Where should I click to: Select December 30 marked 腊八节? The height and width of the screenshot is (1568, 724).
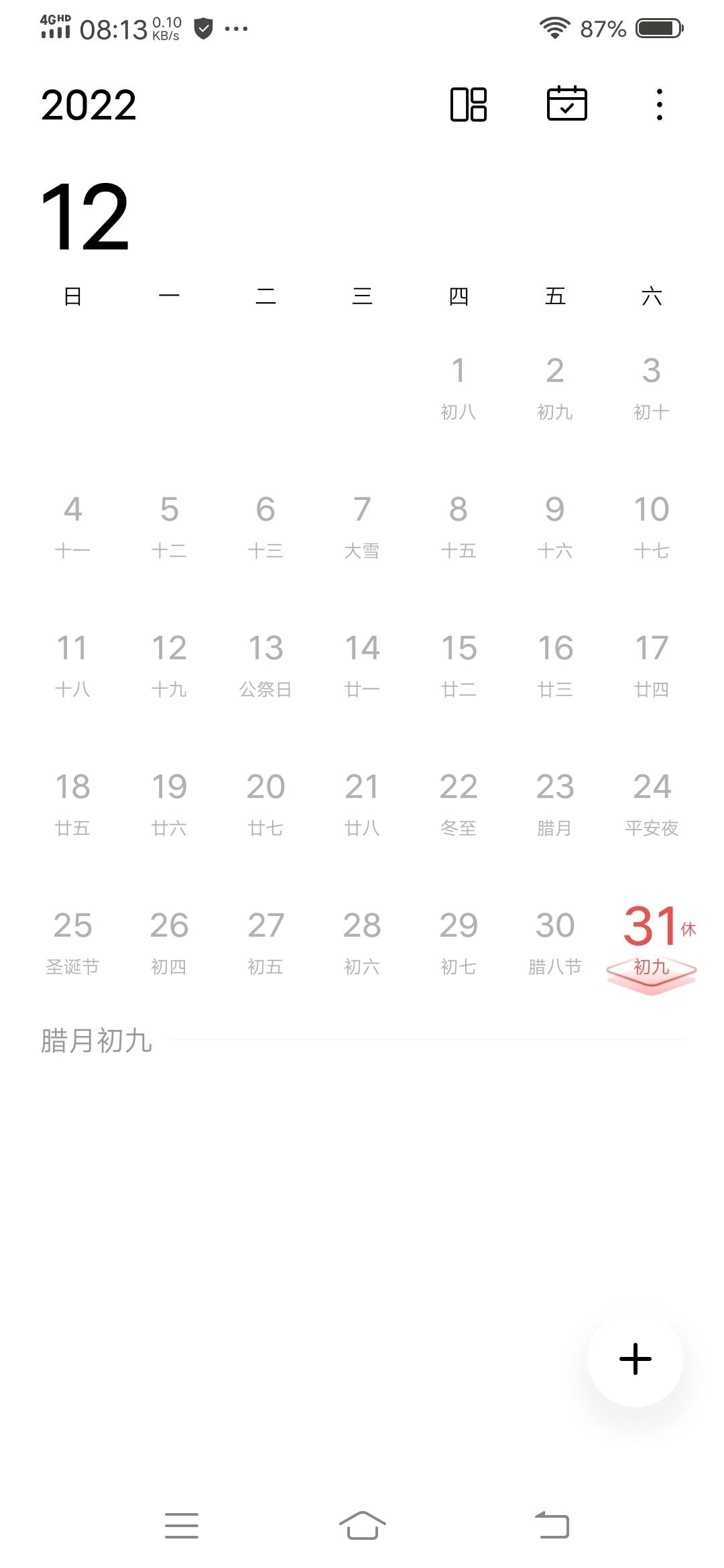pos(555,943)
